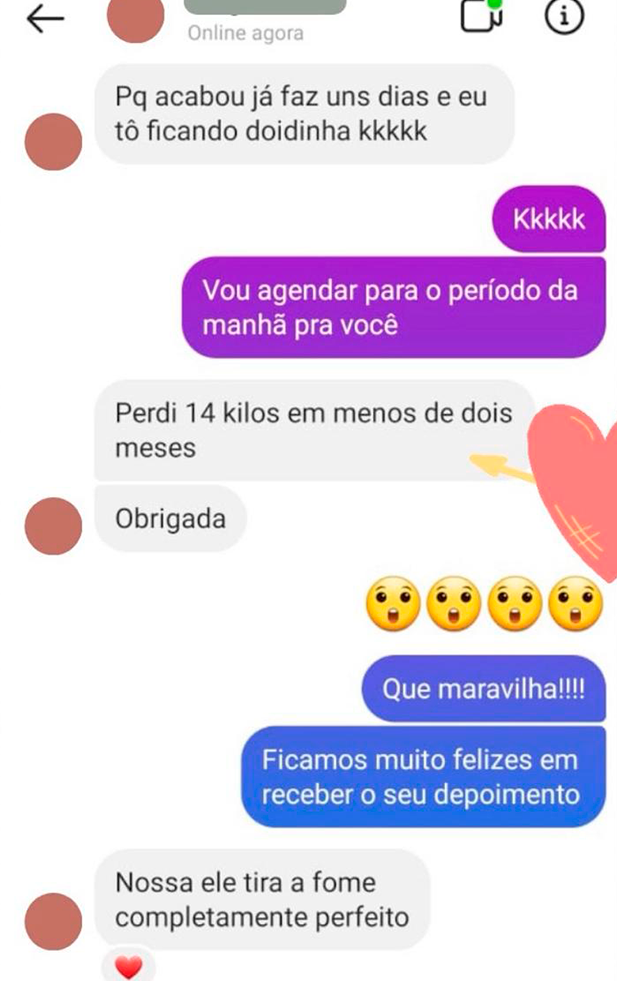This screenshot has height=981, width=617.
Task: Go back to the messages list
Action: pos(44,18)
